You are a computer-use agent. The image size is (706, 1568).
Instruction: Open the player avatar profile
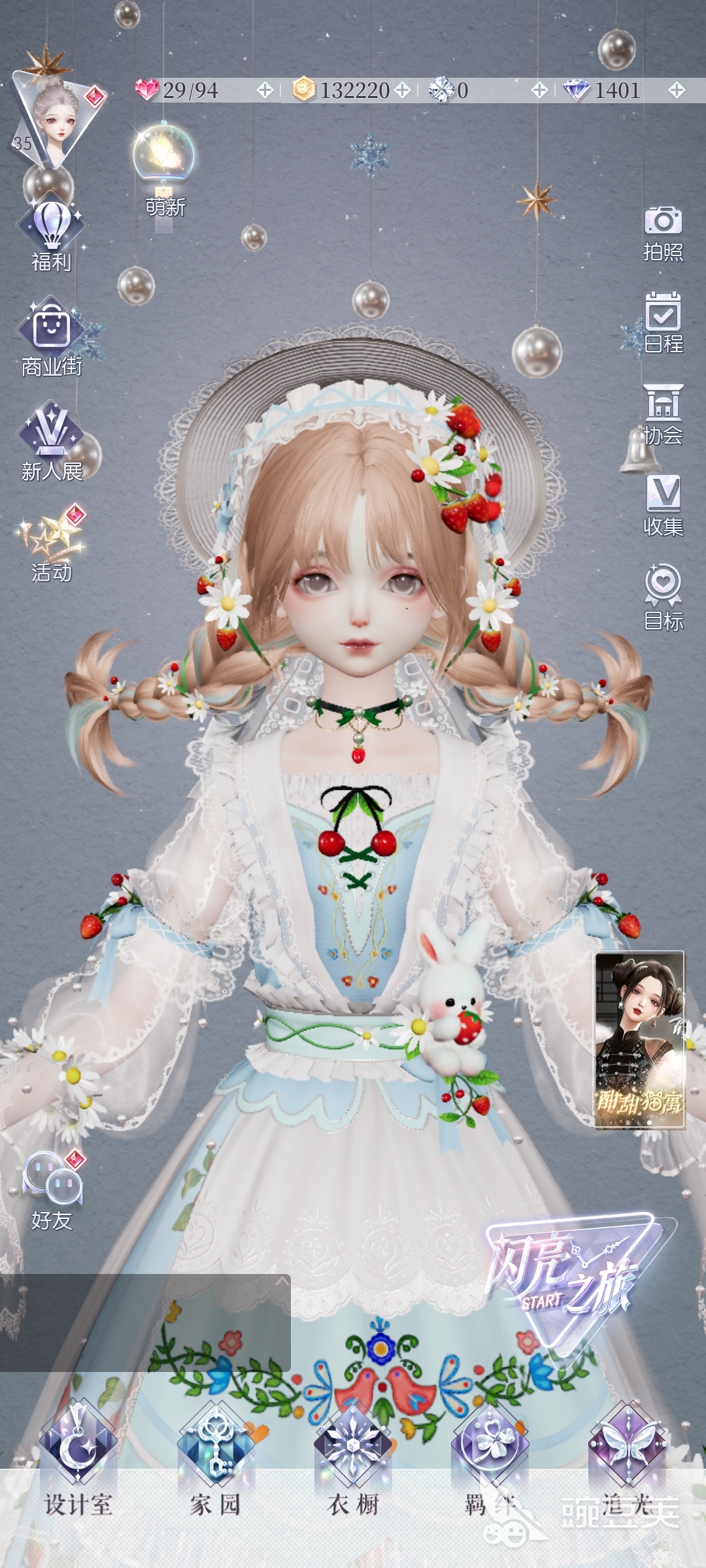59,121
